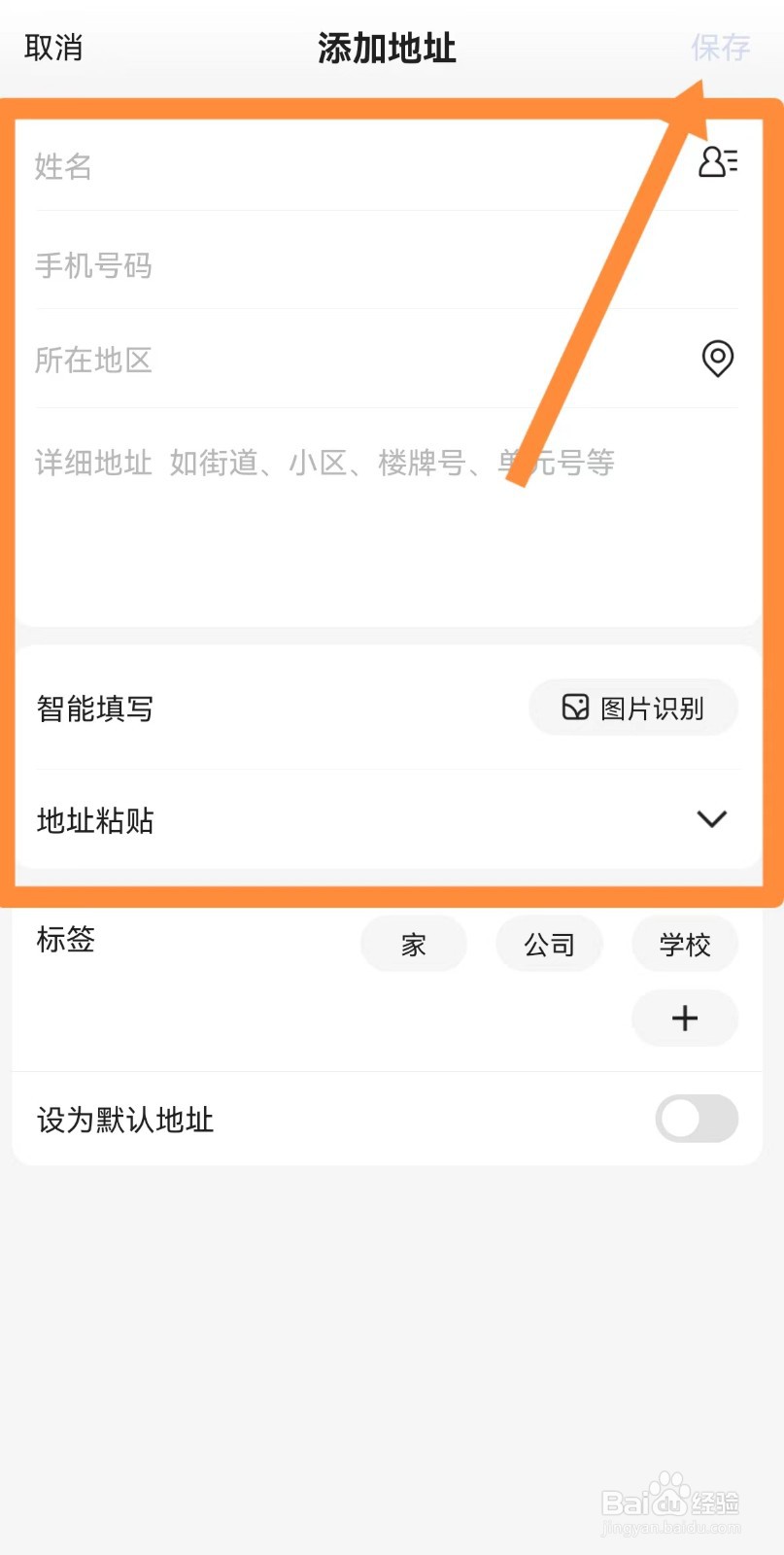Viewport: 784px width, 1555px height.
Task: Select the 家 address tag
Action: (x=413, y=943)
